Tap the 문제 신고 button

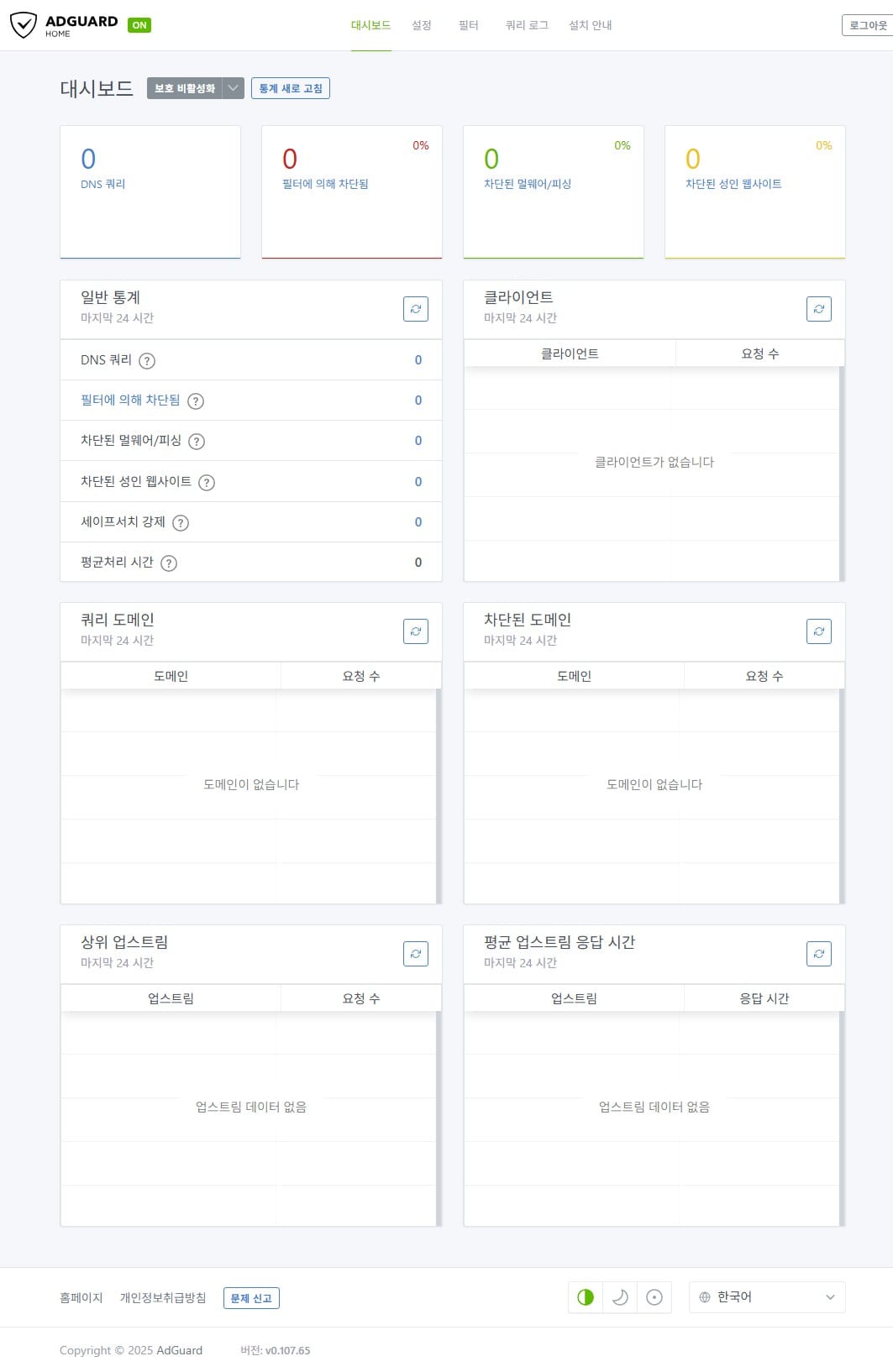point(251,1298)
